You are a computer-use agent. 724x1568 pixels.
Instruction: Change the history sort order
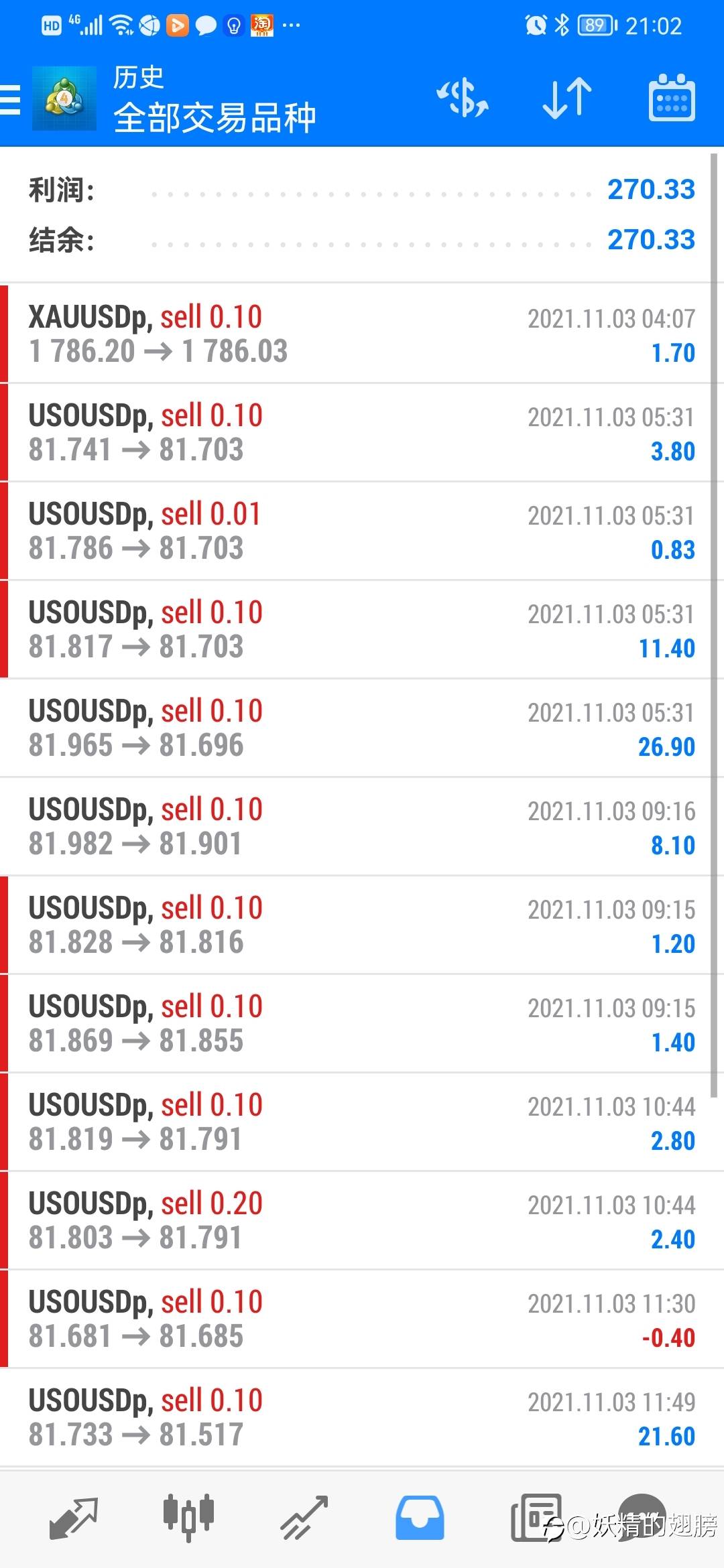coord(566,99)
